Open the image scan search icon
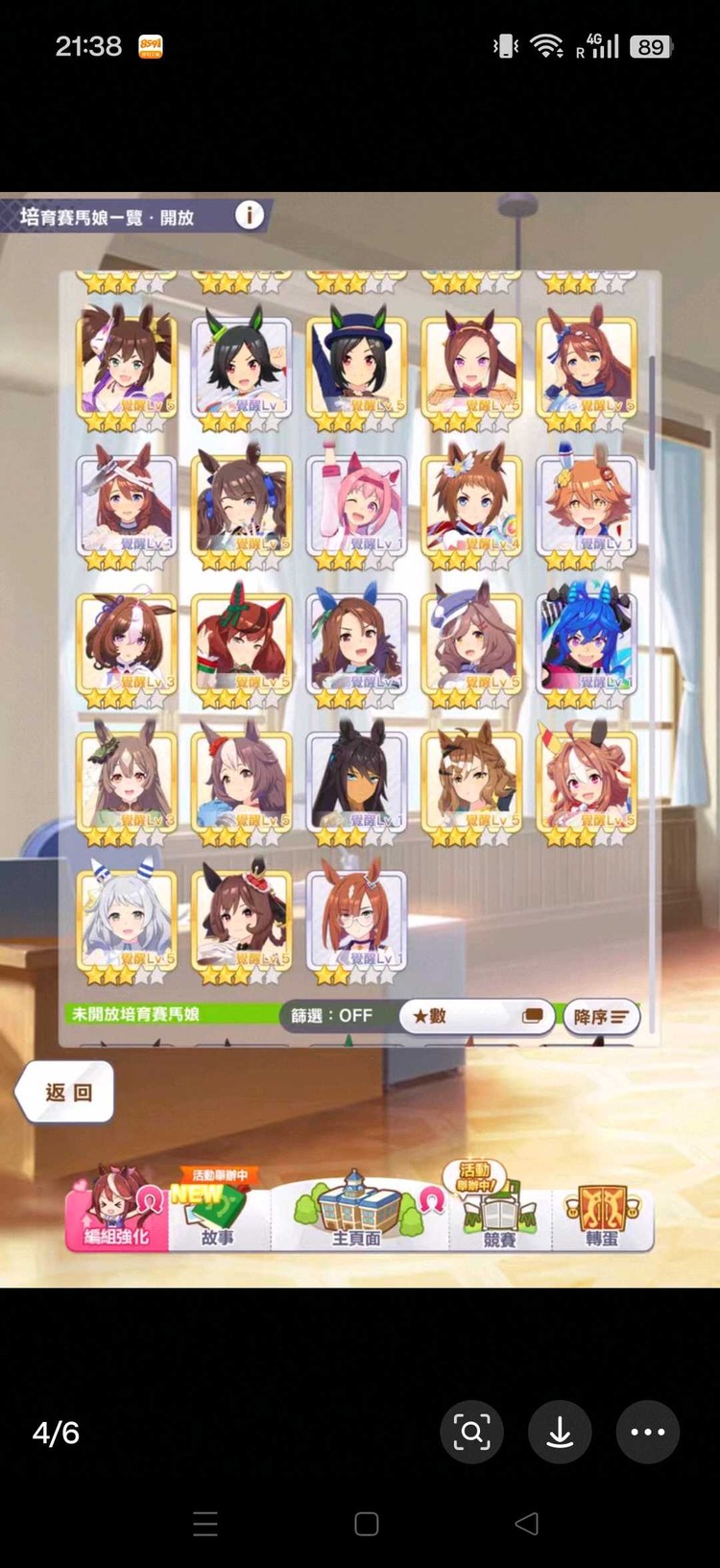Viewport: 720px width, 1568px height. tap(471, 1432)
